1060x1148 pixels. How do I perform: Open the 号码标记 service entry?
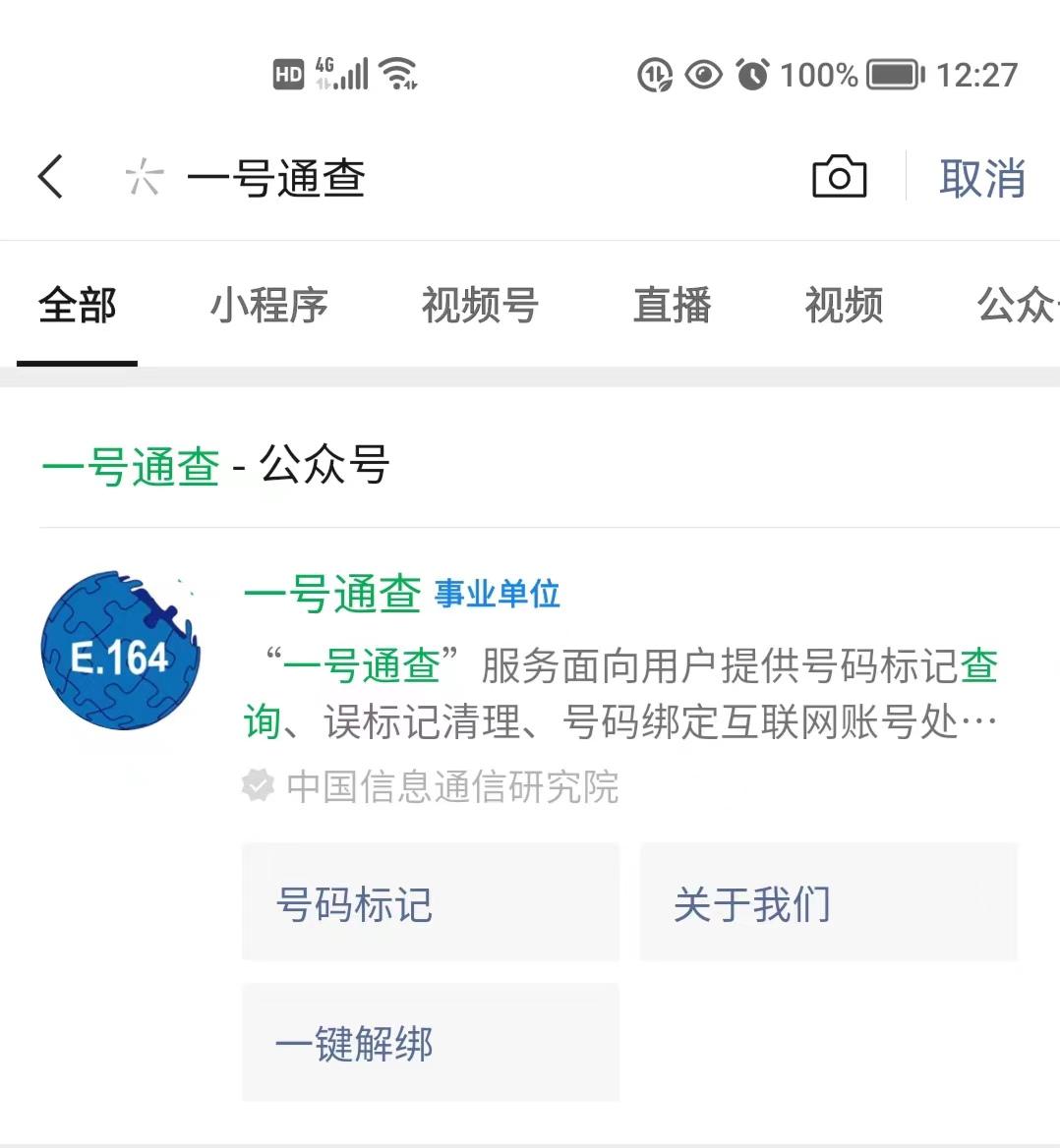pos(430,902)
